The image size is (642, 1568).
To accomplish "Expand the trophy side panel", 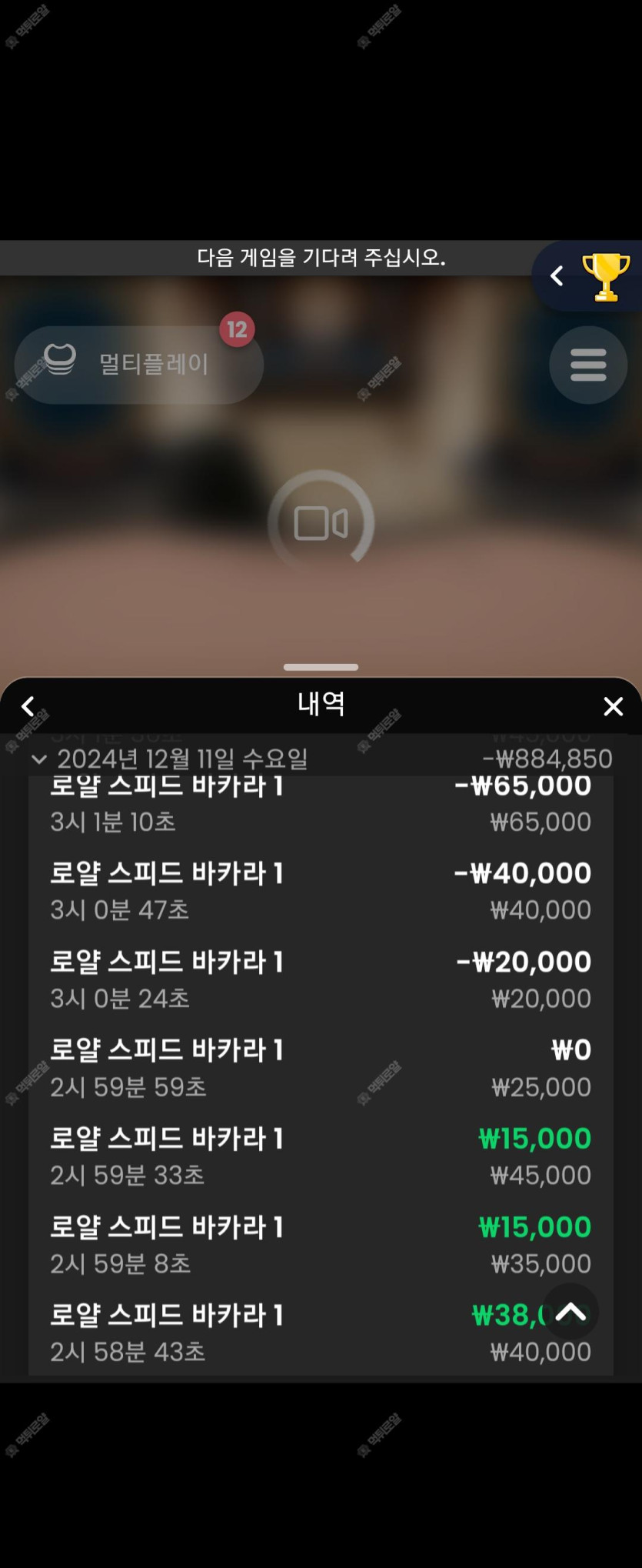I will point(558,276).
